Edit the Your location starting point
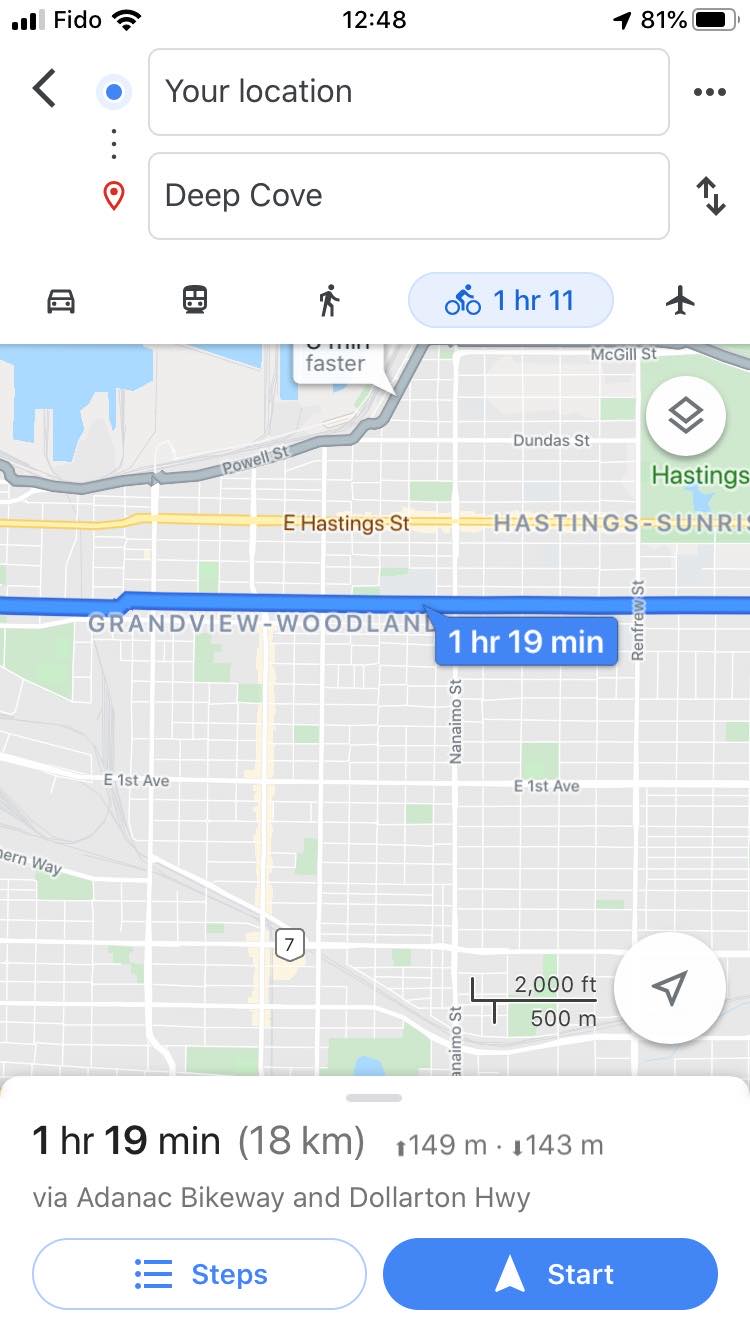750x1334 pixels. point(408,92)
